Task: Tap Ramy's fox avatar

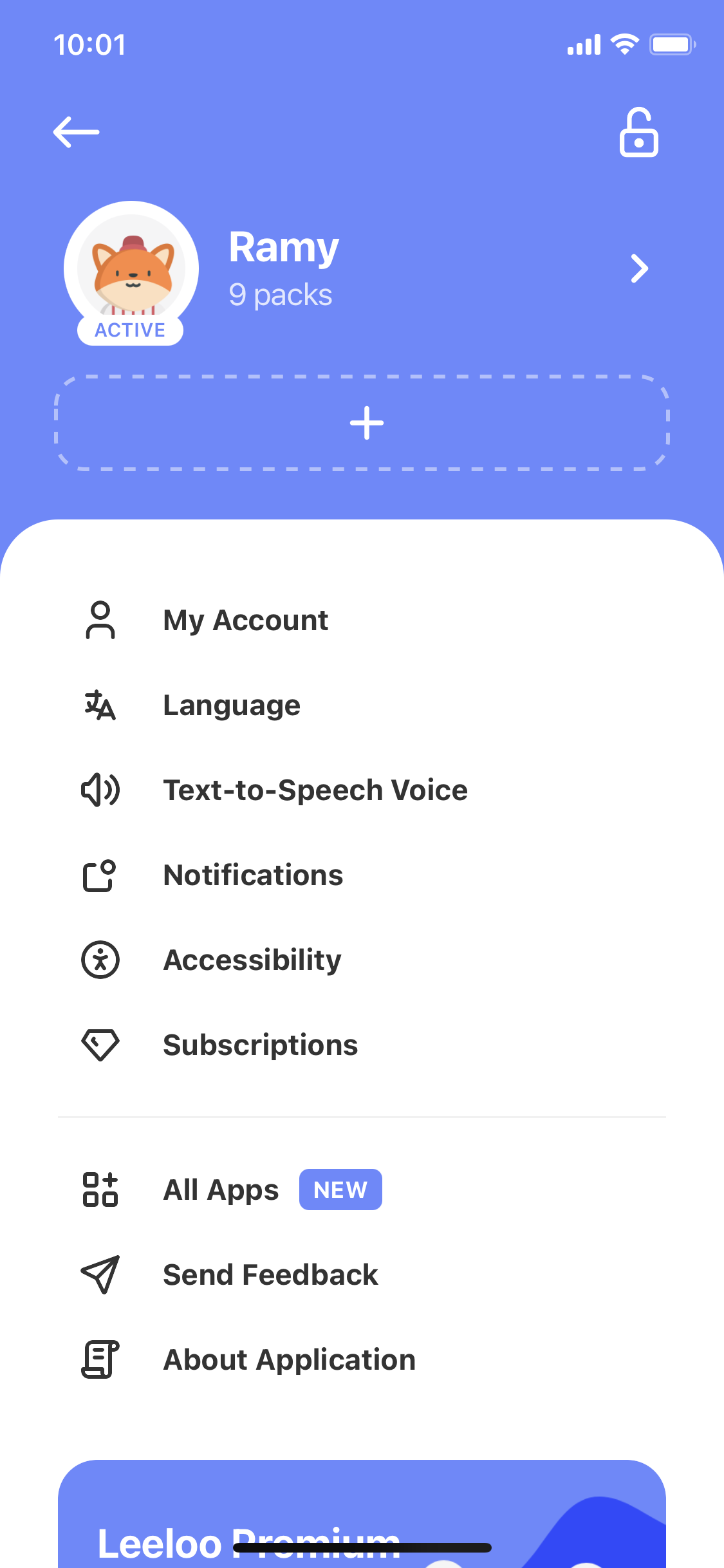Action: coord(131,268)
